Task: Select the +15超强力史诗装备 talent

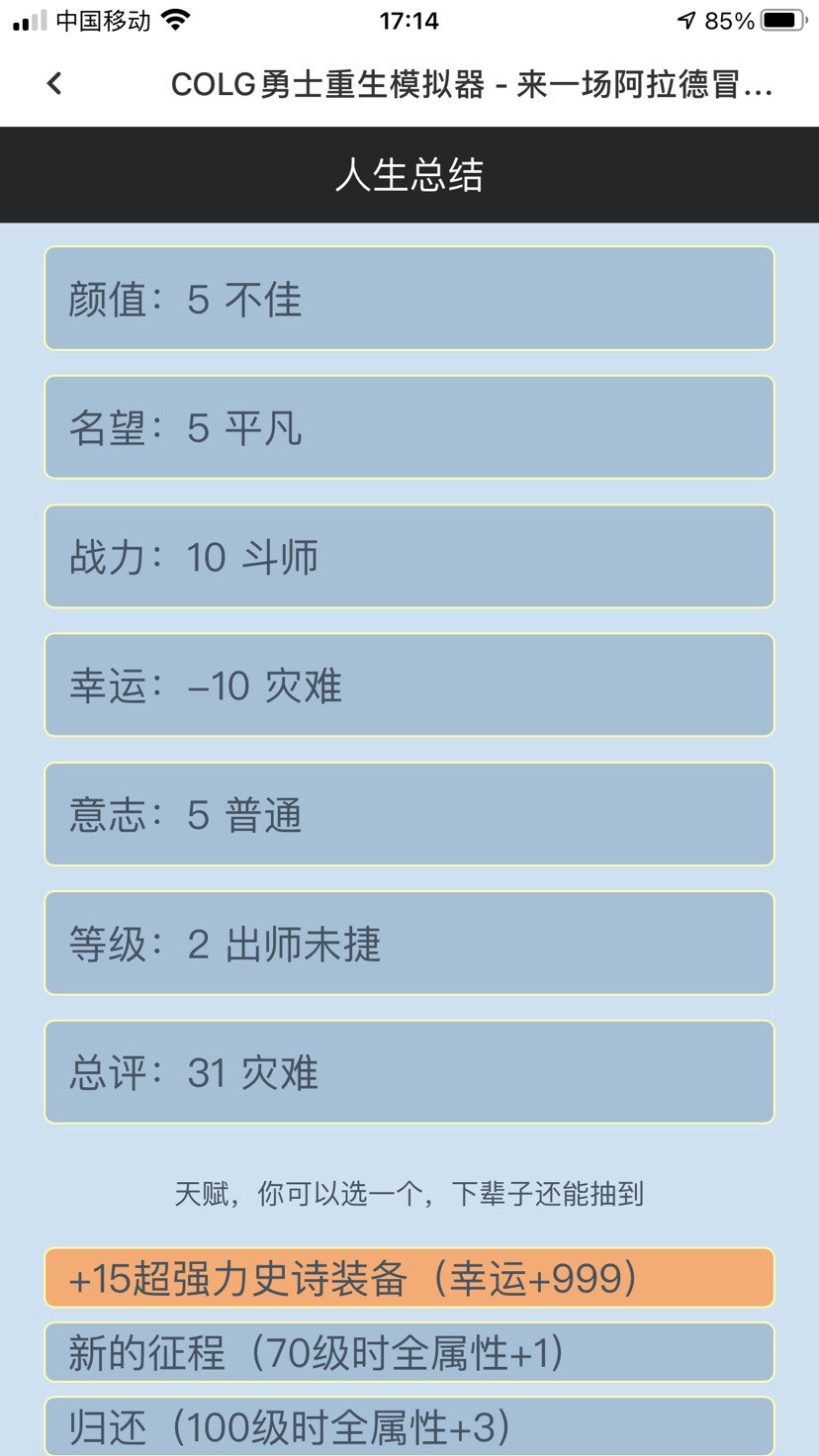Action: tap(409, 1278)
